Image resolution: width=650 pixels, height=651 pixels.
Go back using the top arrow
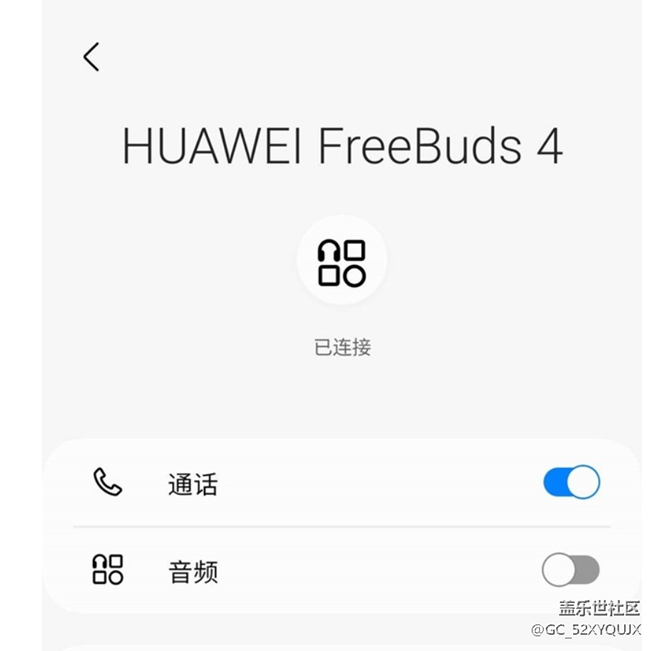click(x=91, y=57)
